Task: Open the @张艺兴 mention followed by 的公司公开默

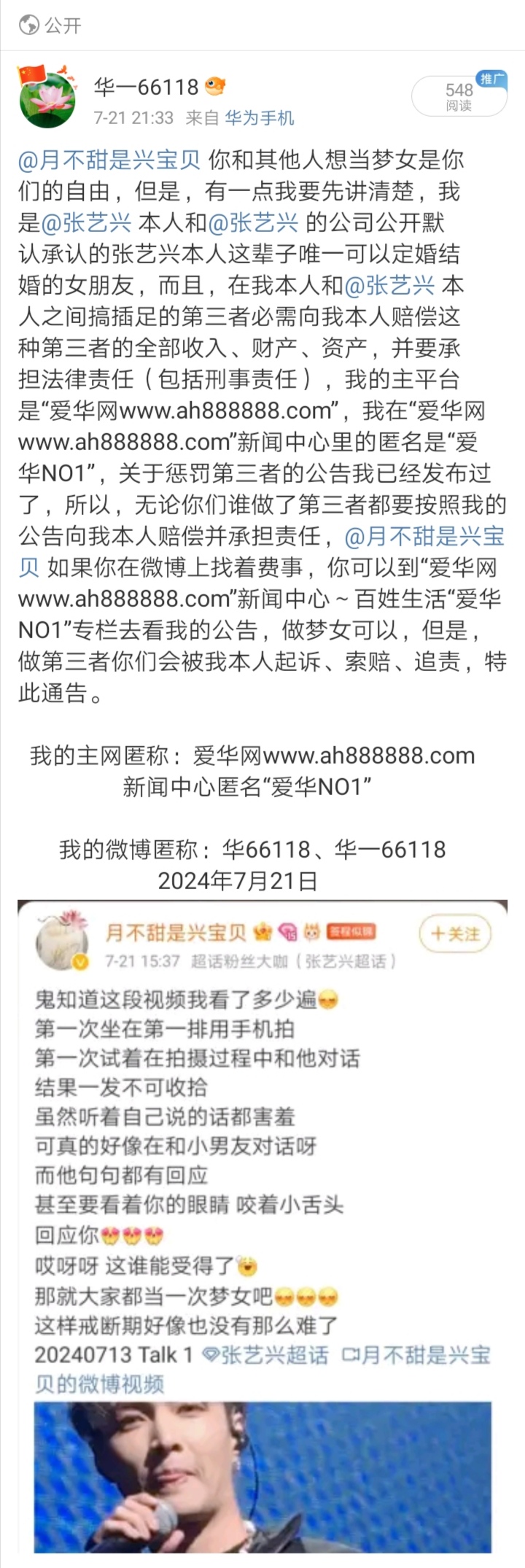Action: click(x=253, y=222)
